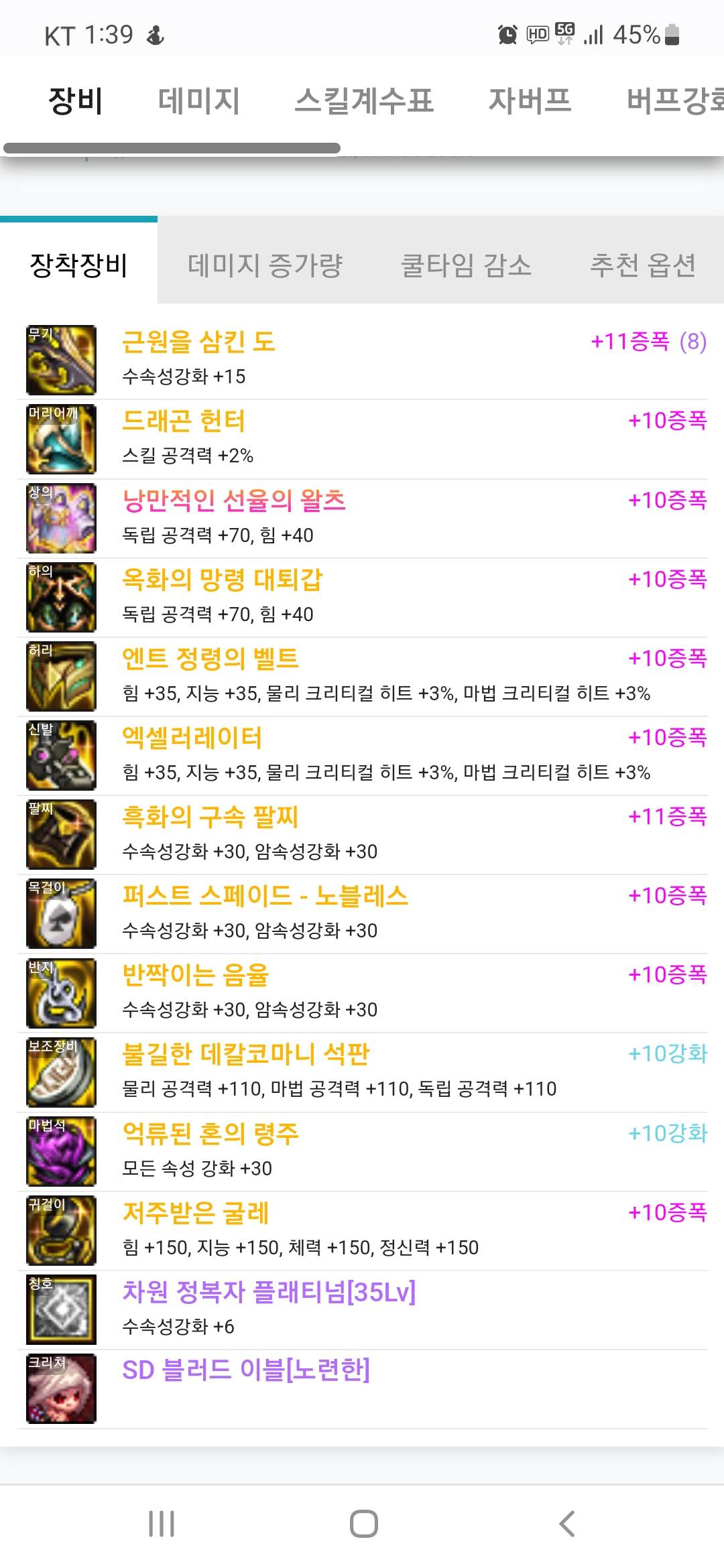The width and height of the screenshot is (724, 1568).
Task: Switch to the 데미지 top tab
Action: click(198, 101)
